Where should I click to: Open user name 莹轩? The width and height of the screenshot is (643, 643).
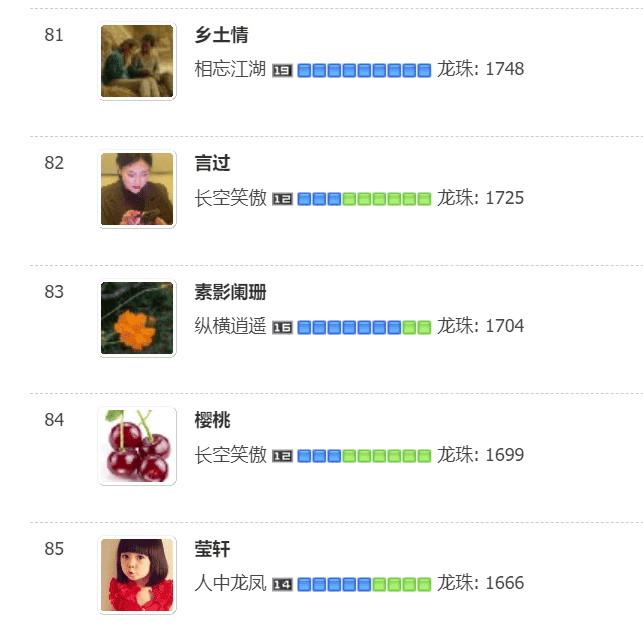click(x=212, y=550)
